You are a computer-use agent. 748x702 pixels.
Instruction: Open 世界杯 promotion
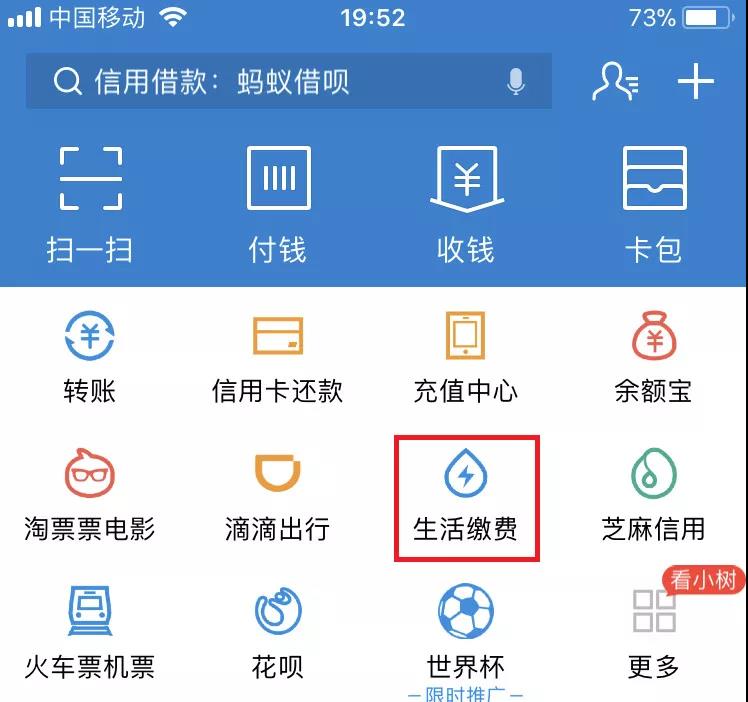pos(466,632)
